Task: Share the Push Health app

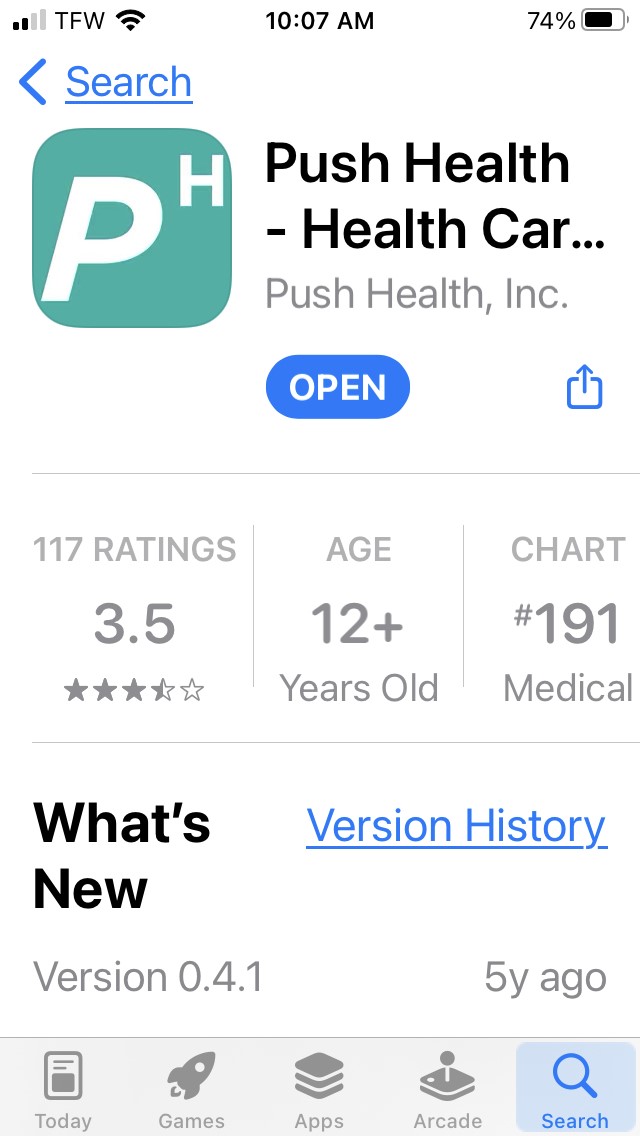Action: pos(585,387)
